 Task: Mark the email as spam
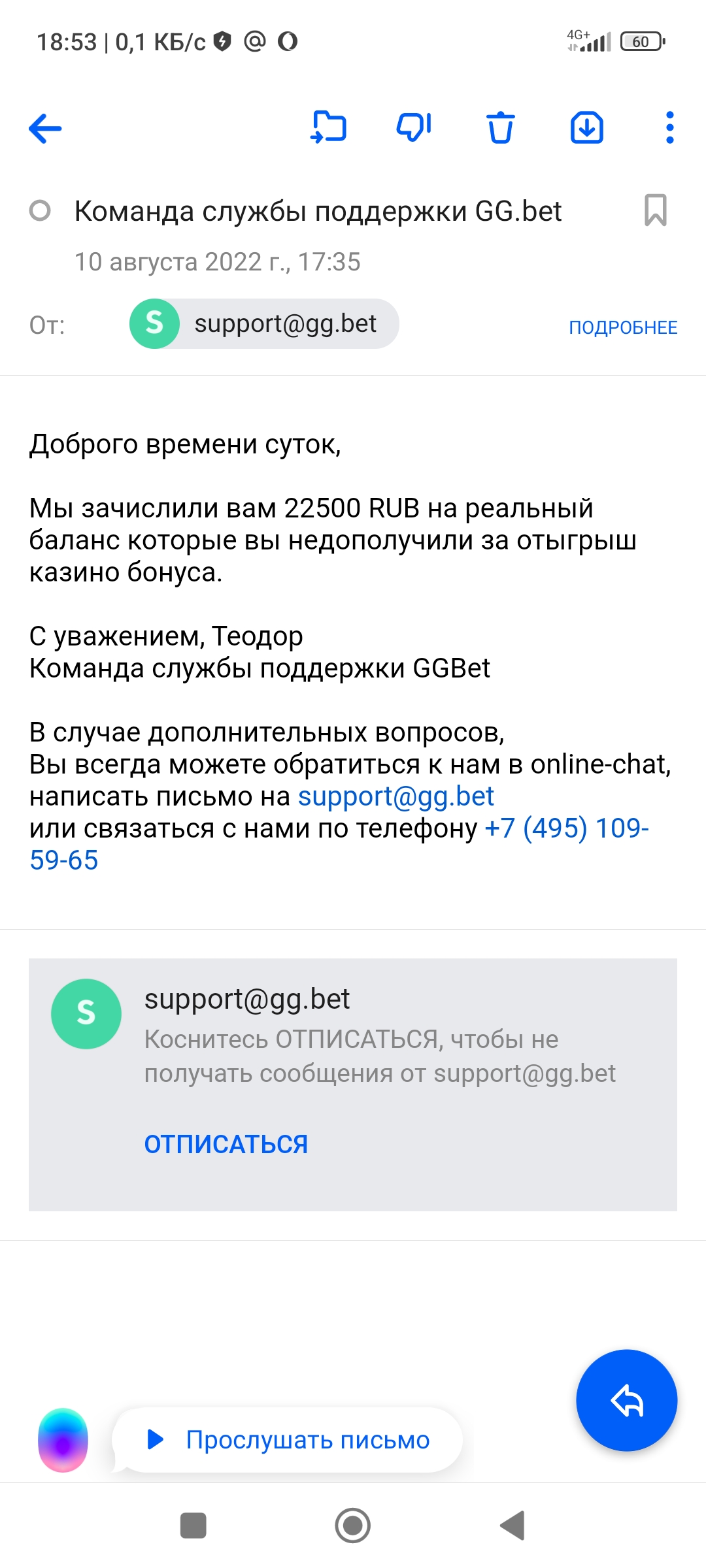pyautogui.click(x=414, y=127)
